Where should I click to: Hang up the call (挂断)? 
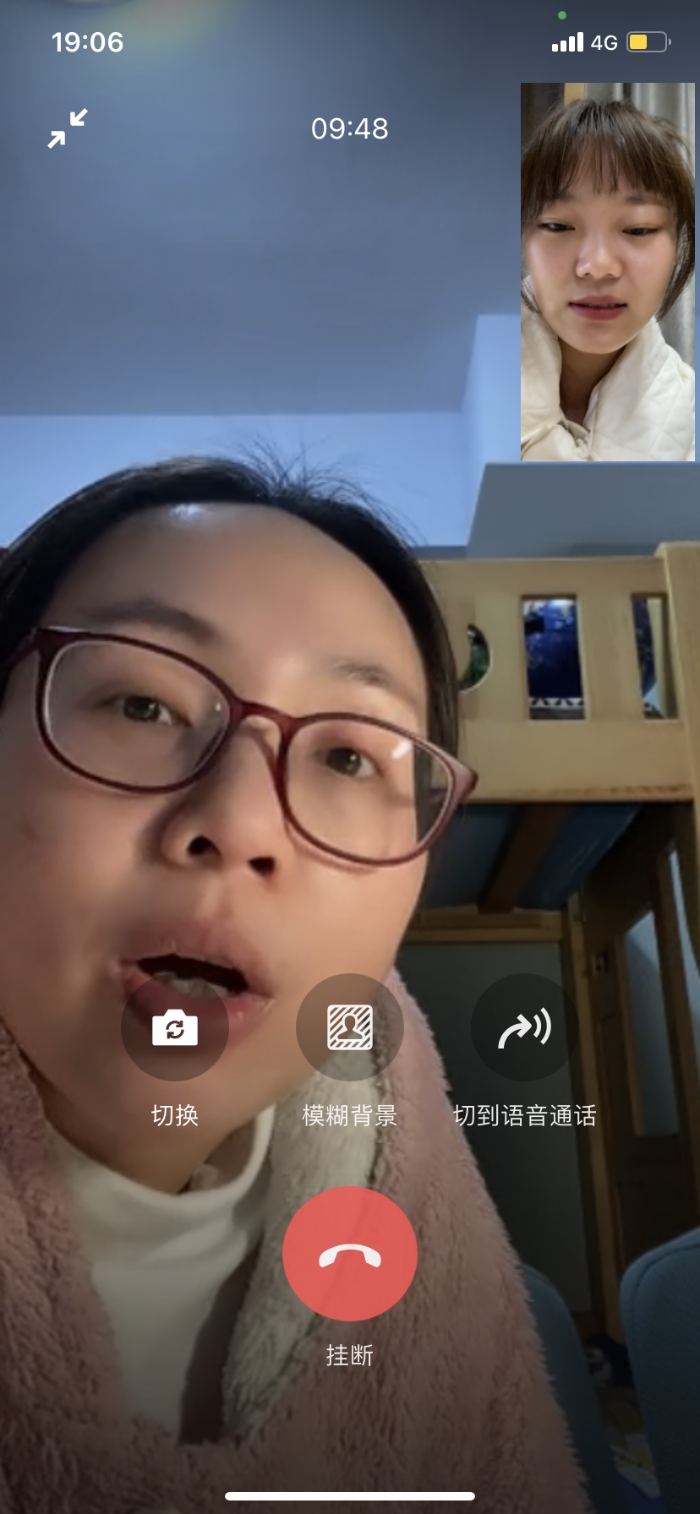click(x=350, y=1254)
